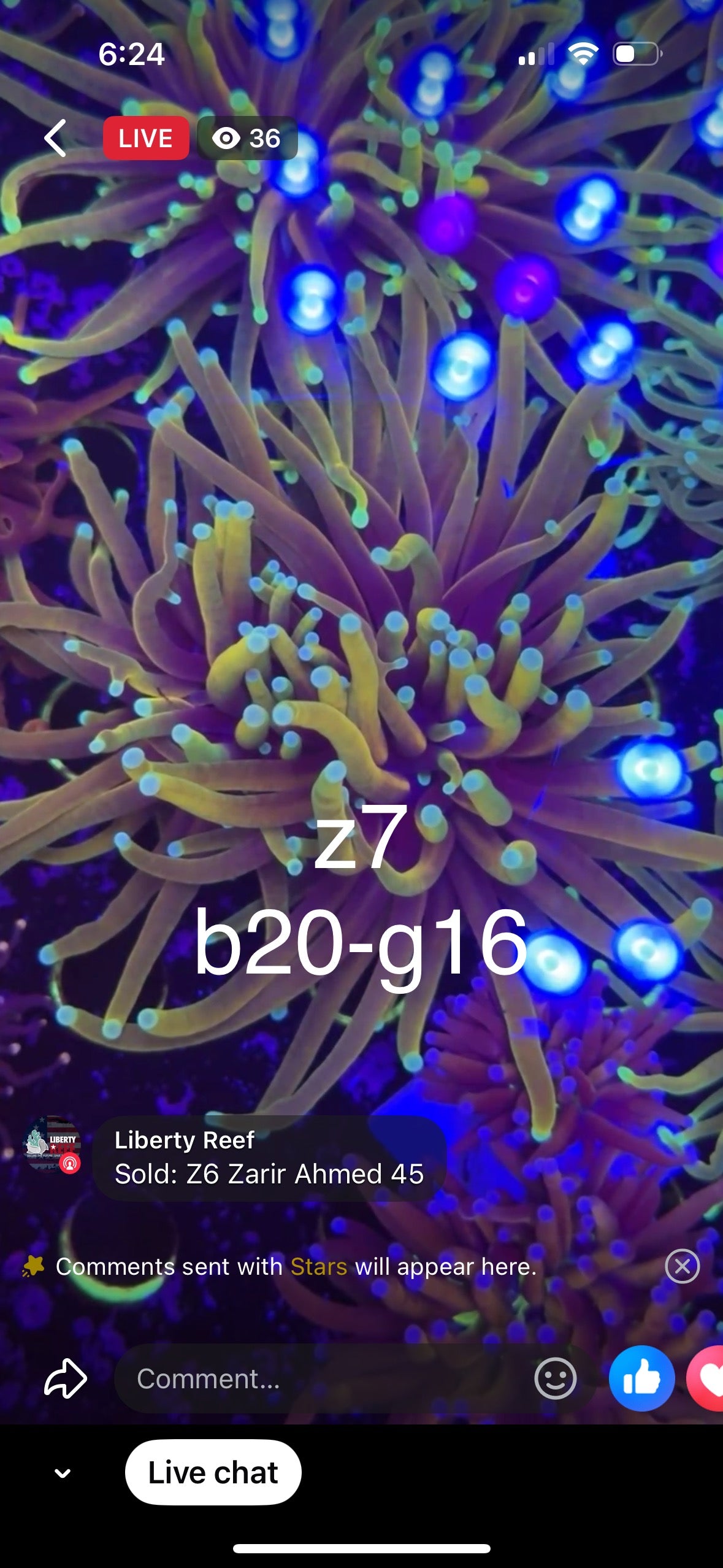Tap the Stars link
Viewport: 723px width, 1568px height.
click(x=318, y=1266)
